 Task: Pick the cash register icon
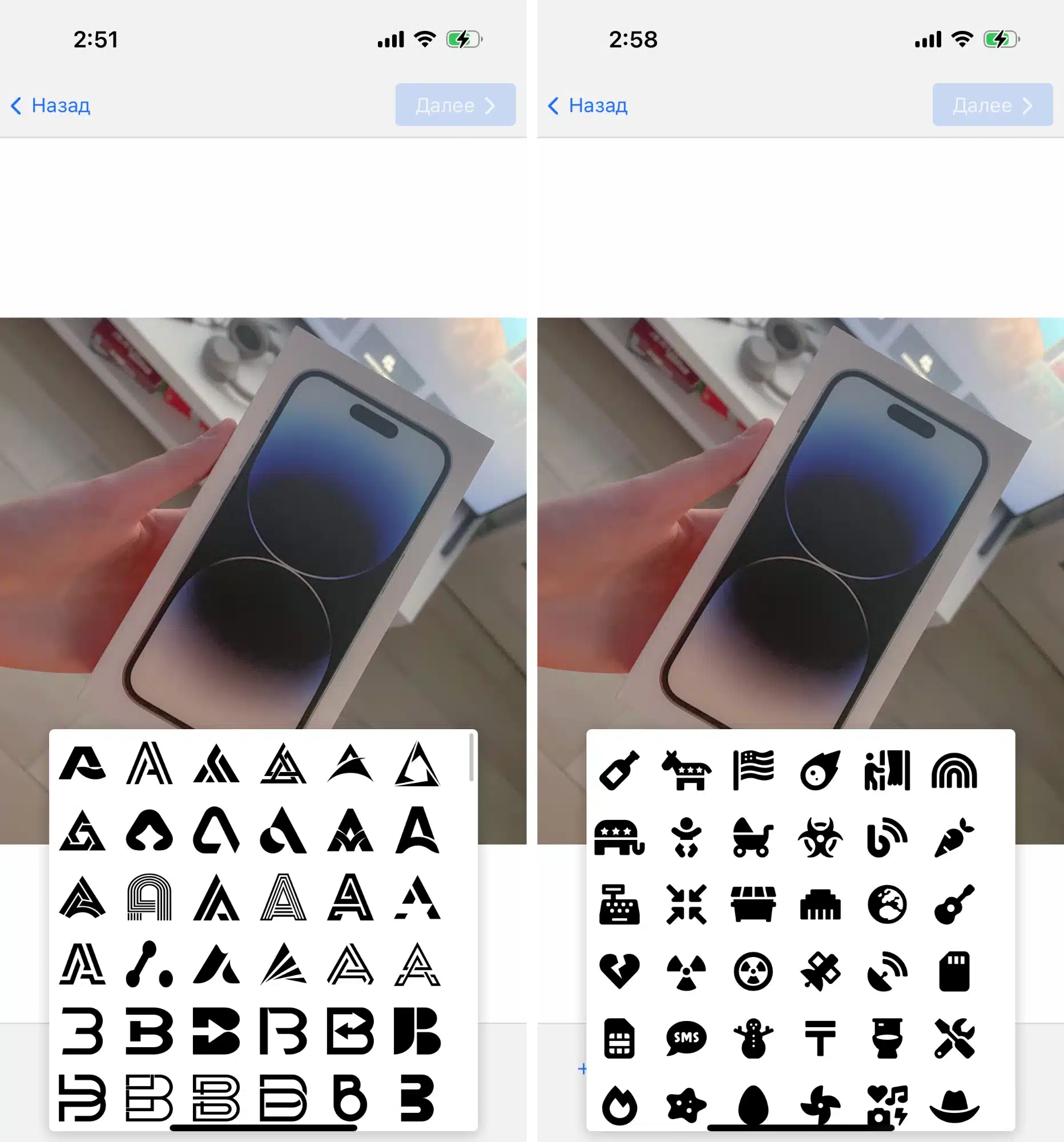619,904
